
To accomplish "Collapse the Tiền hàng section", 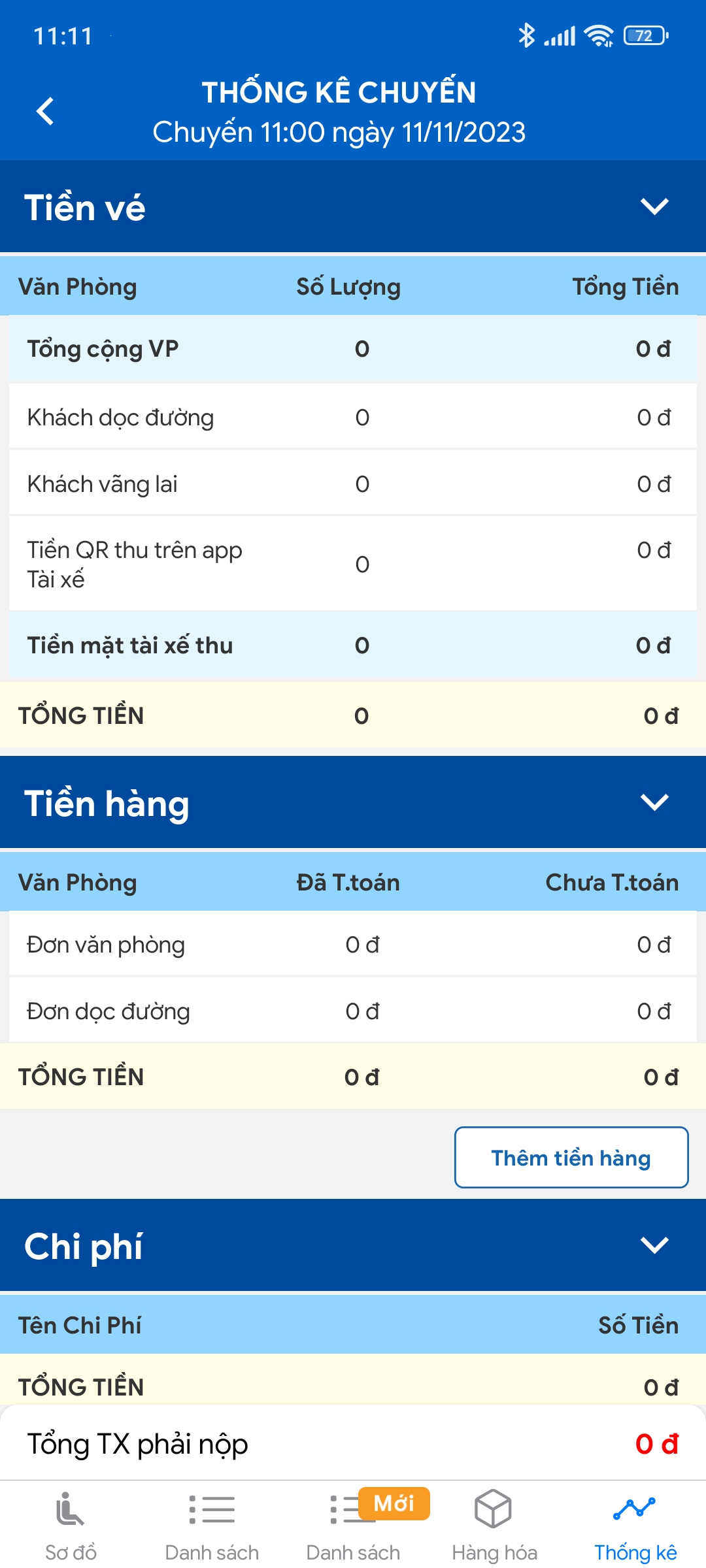I will point(654,802).
